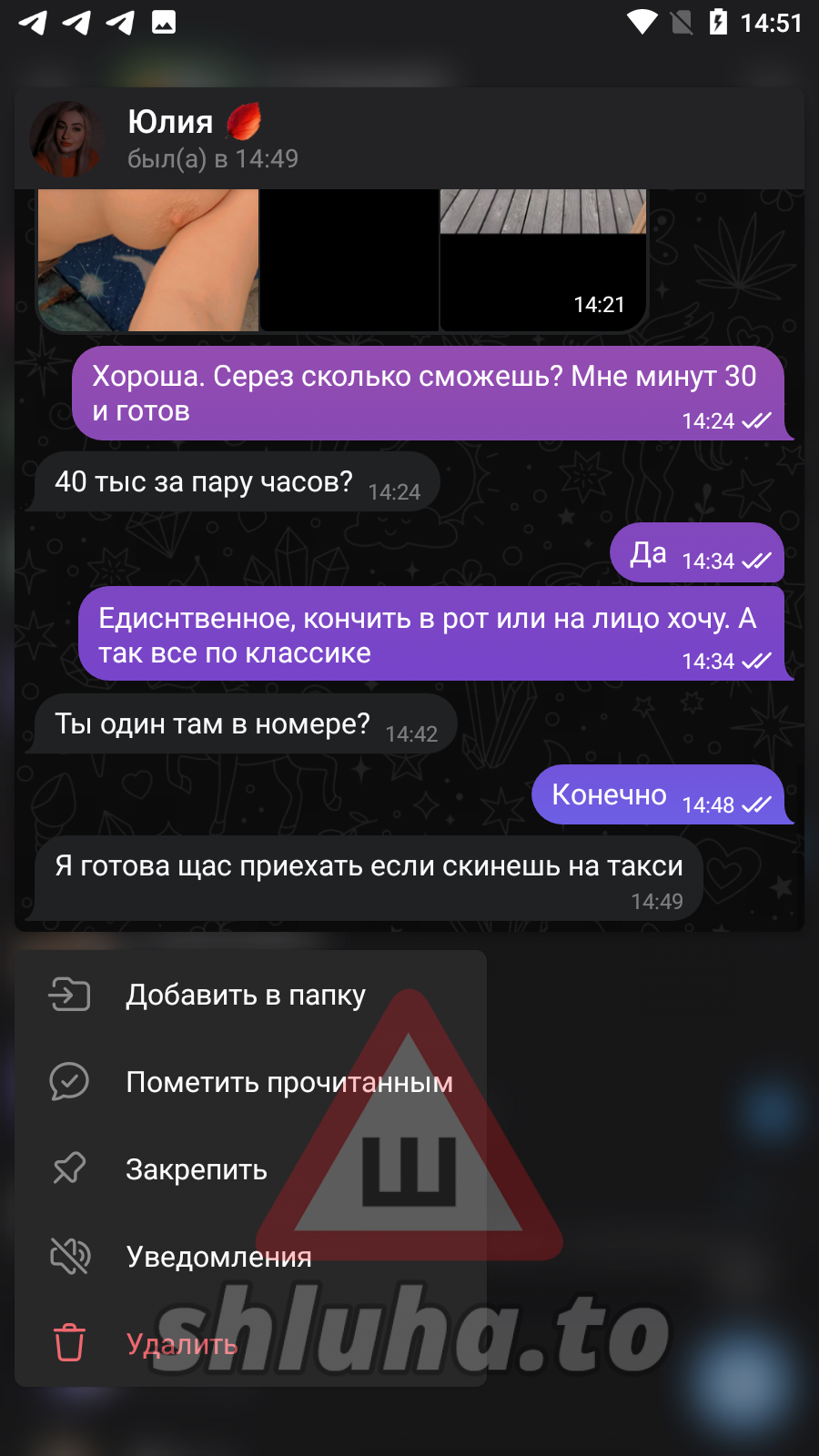Open the chat from the Юлия preview header
The height and width of the screenshot is (1456, 819).
point(408,138)
